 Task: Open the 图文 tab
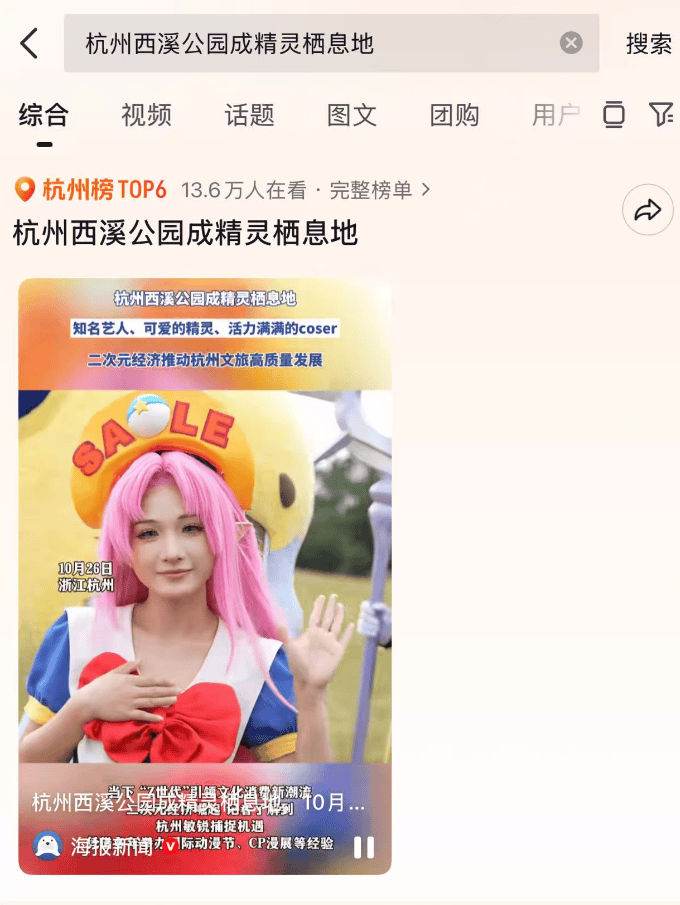352,115
